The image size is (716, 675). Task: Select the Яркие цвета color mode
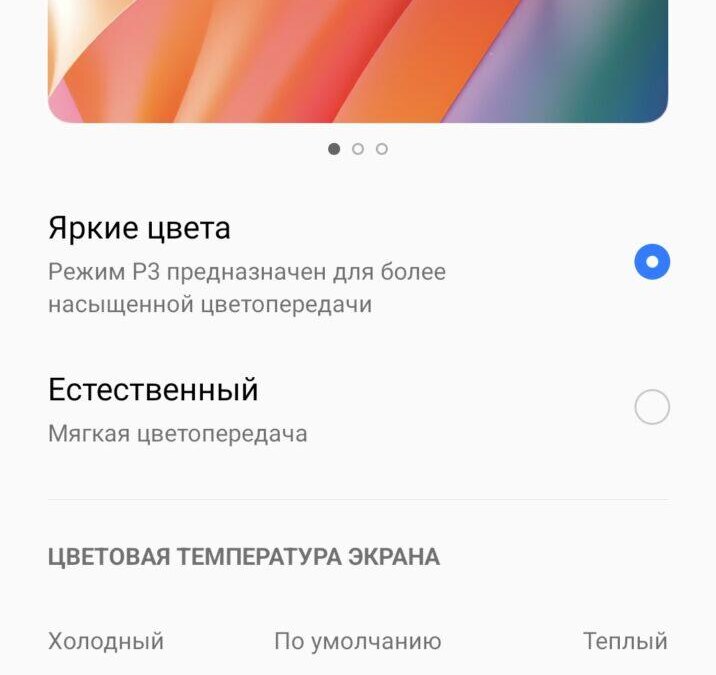[x=652, y=262]
